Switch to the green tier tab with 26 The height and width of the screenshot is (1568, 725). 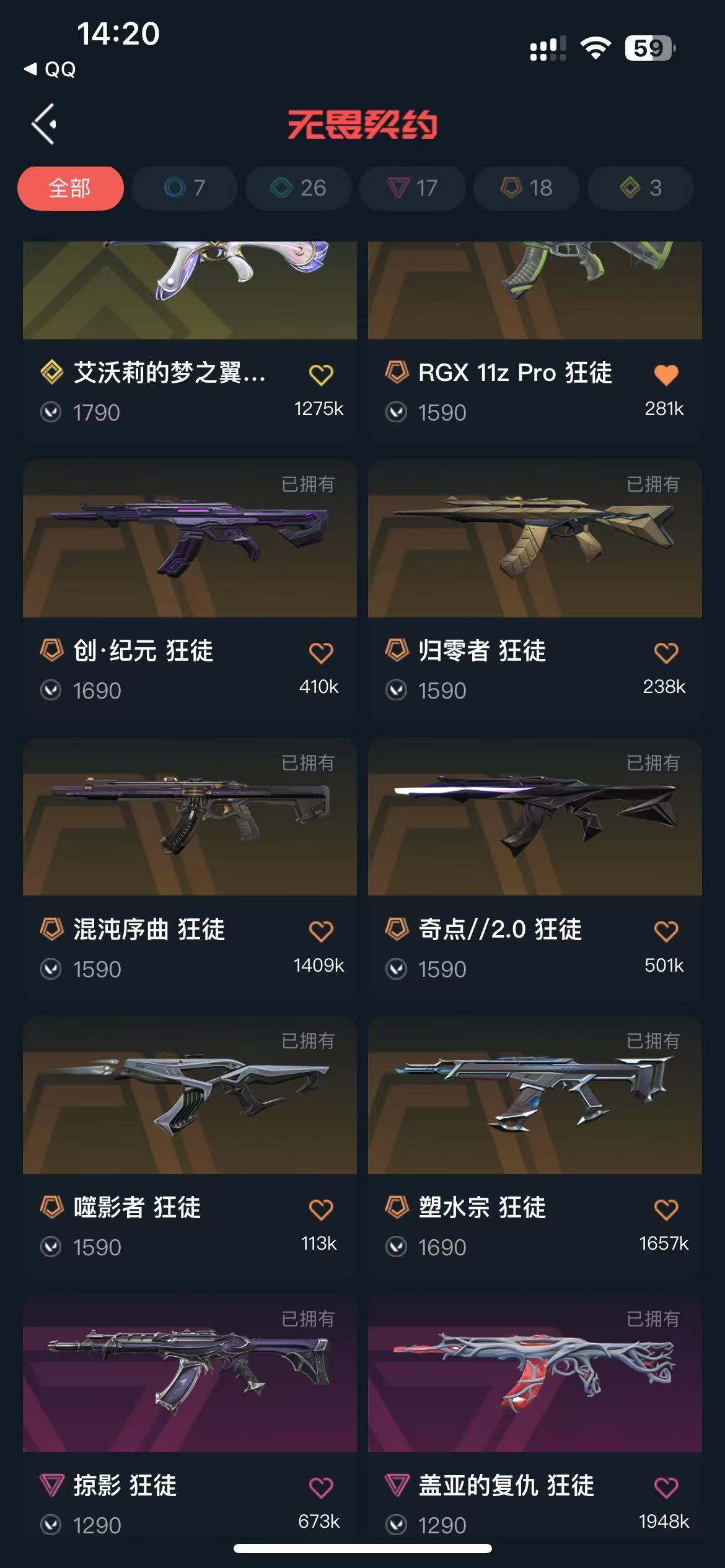[299, 188]
